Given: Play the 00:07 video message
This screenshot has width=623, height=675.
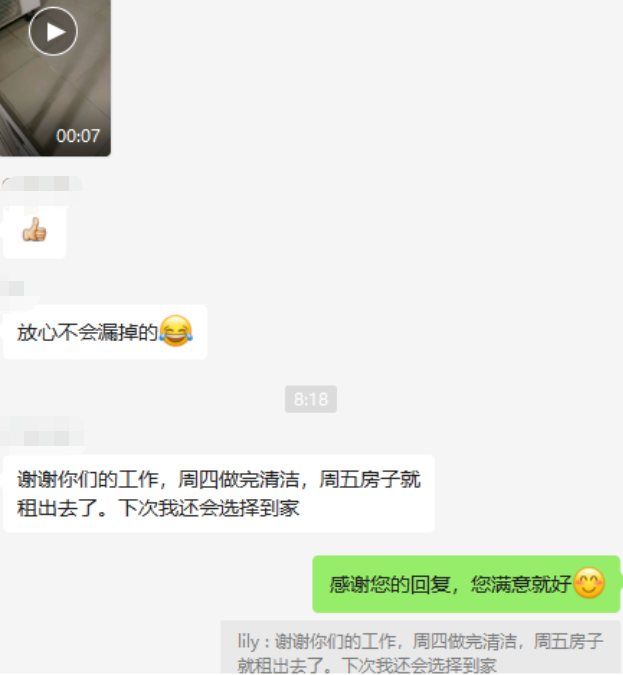Looking at the screenshot, I should (x=53, y=31).
